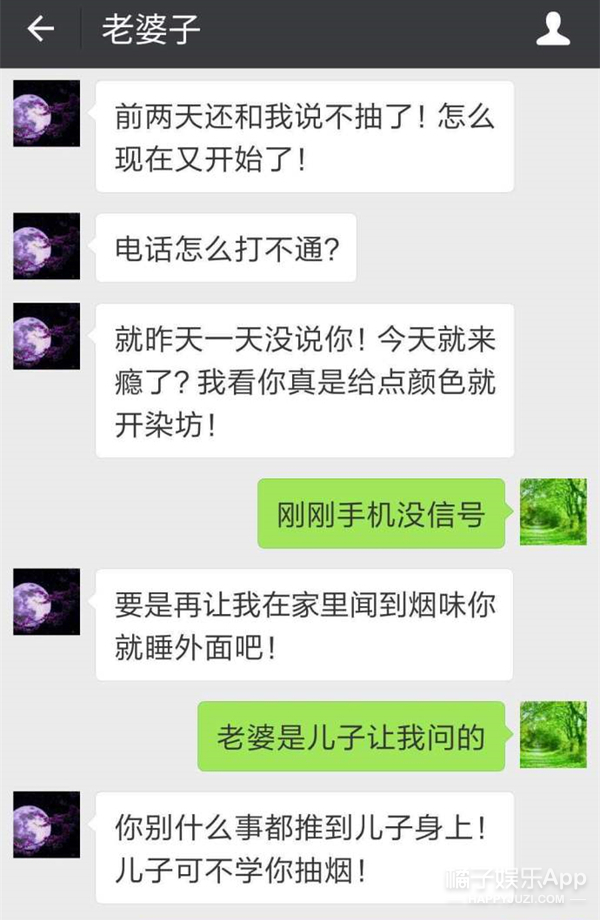The height and width of the screenshot is (920, 600).
Task: Open chat info person icon
Action: click(553, 30)
